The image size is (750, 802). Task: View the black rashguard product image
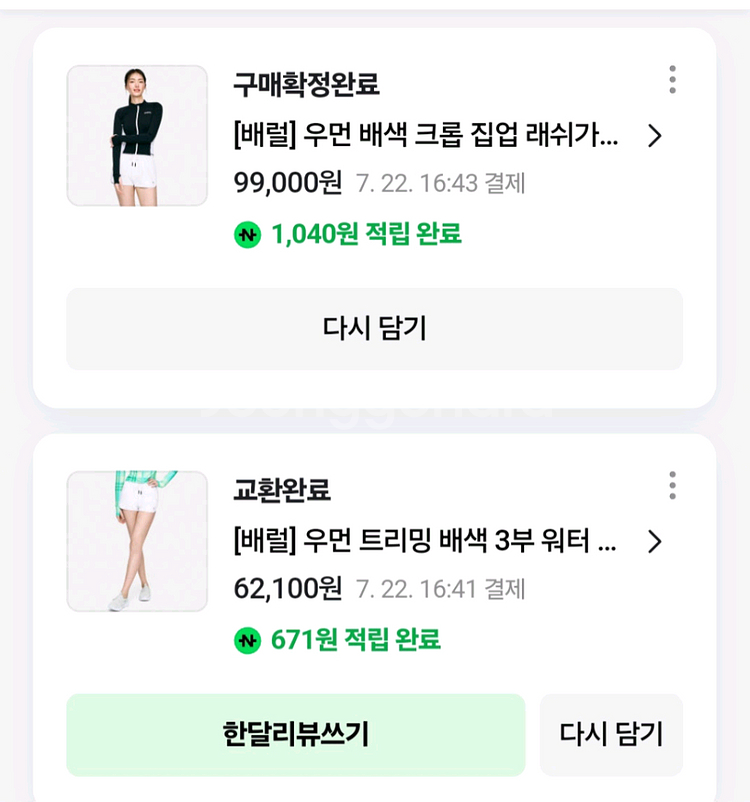(137, 136)
